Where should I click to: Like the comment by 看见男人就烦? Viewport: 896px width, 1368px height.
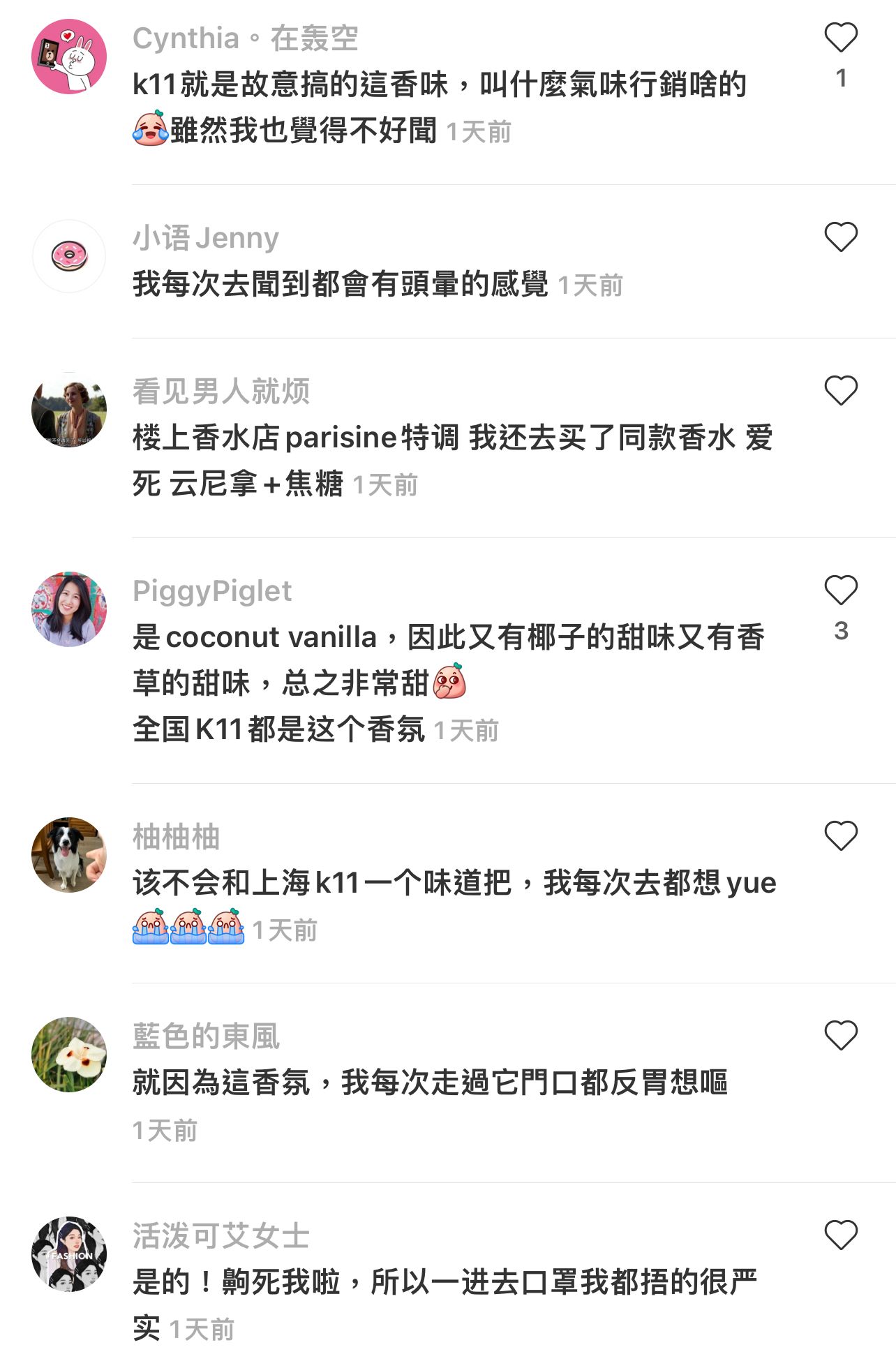(841, 391)
